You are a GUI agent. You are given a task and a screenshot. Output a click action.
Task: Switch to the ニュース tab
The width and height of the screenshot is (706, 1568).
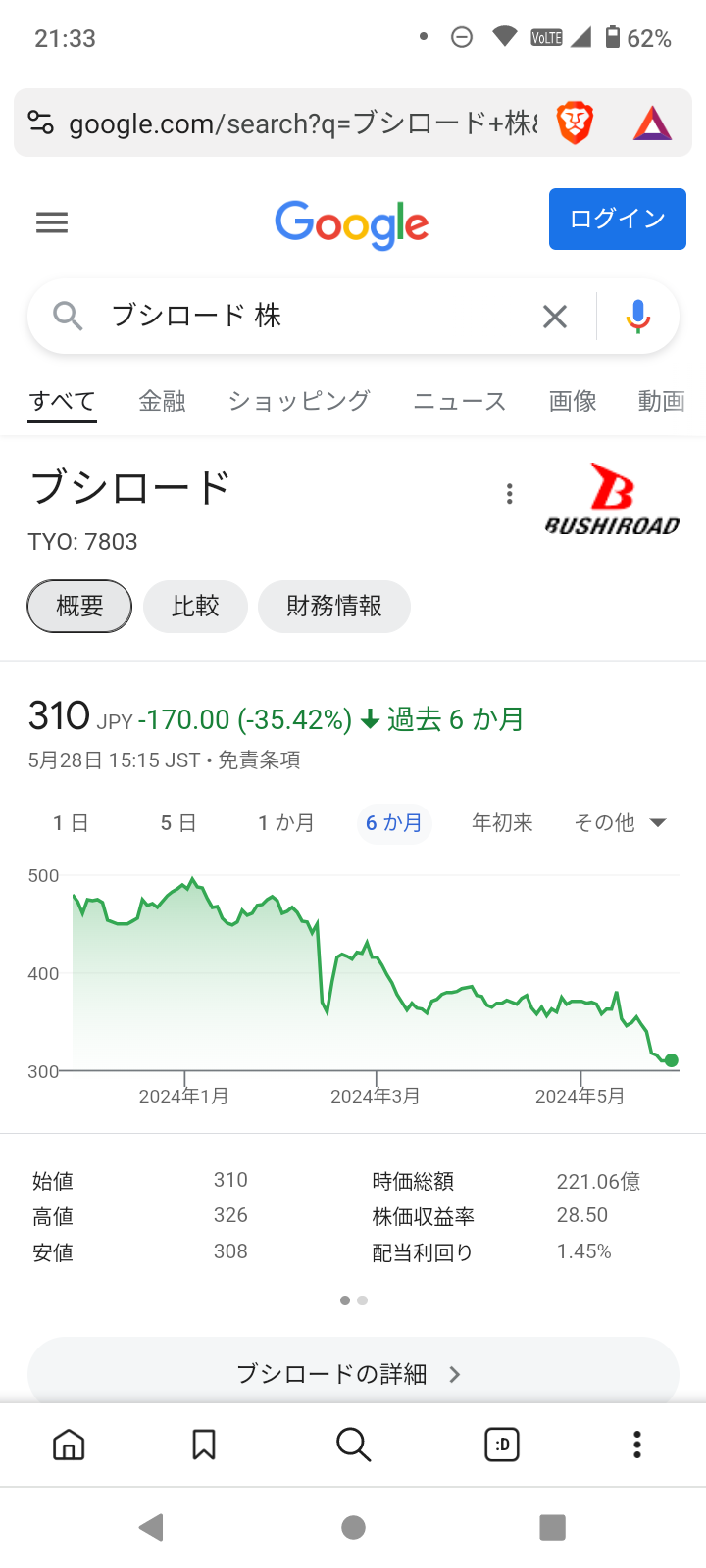point(460,401)
